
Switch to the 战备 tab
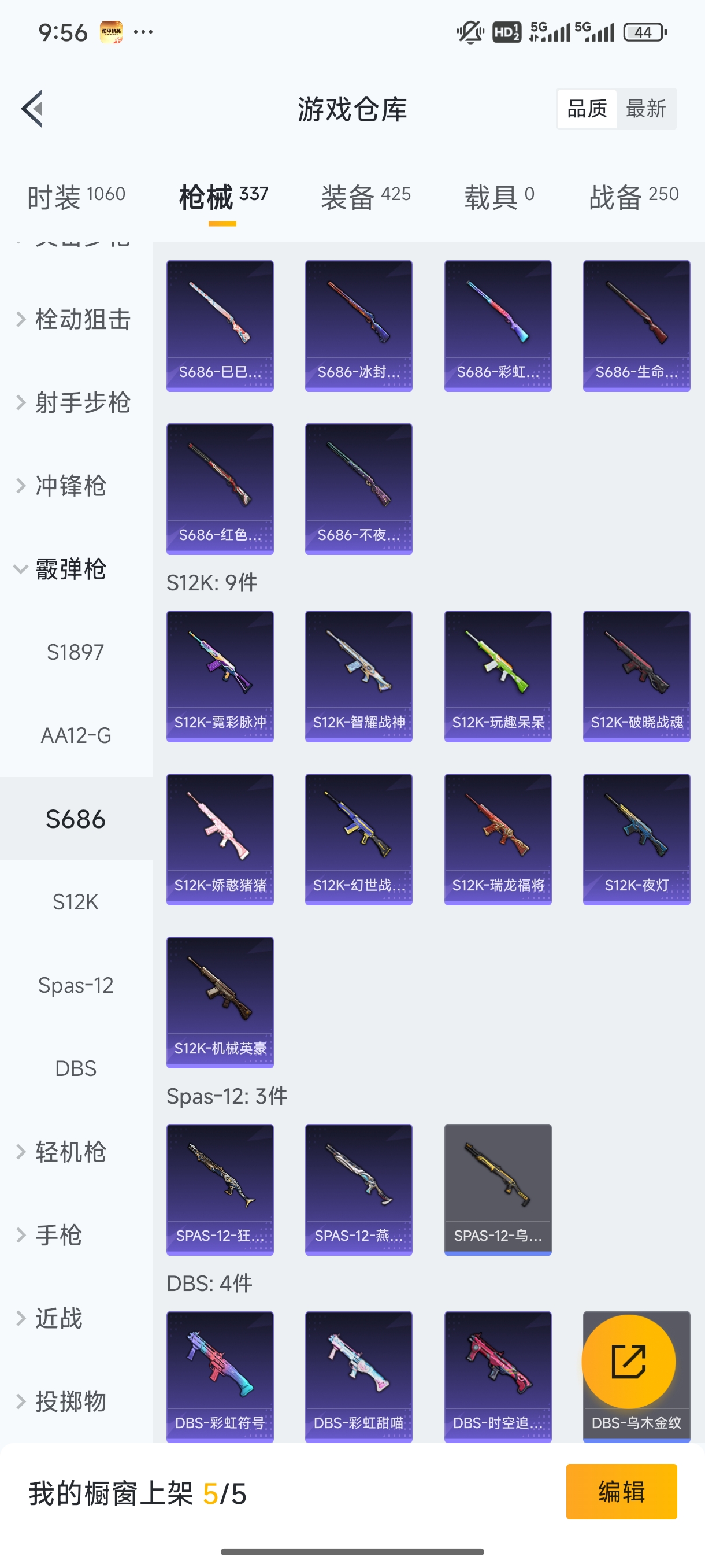click(633, 197)
